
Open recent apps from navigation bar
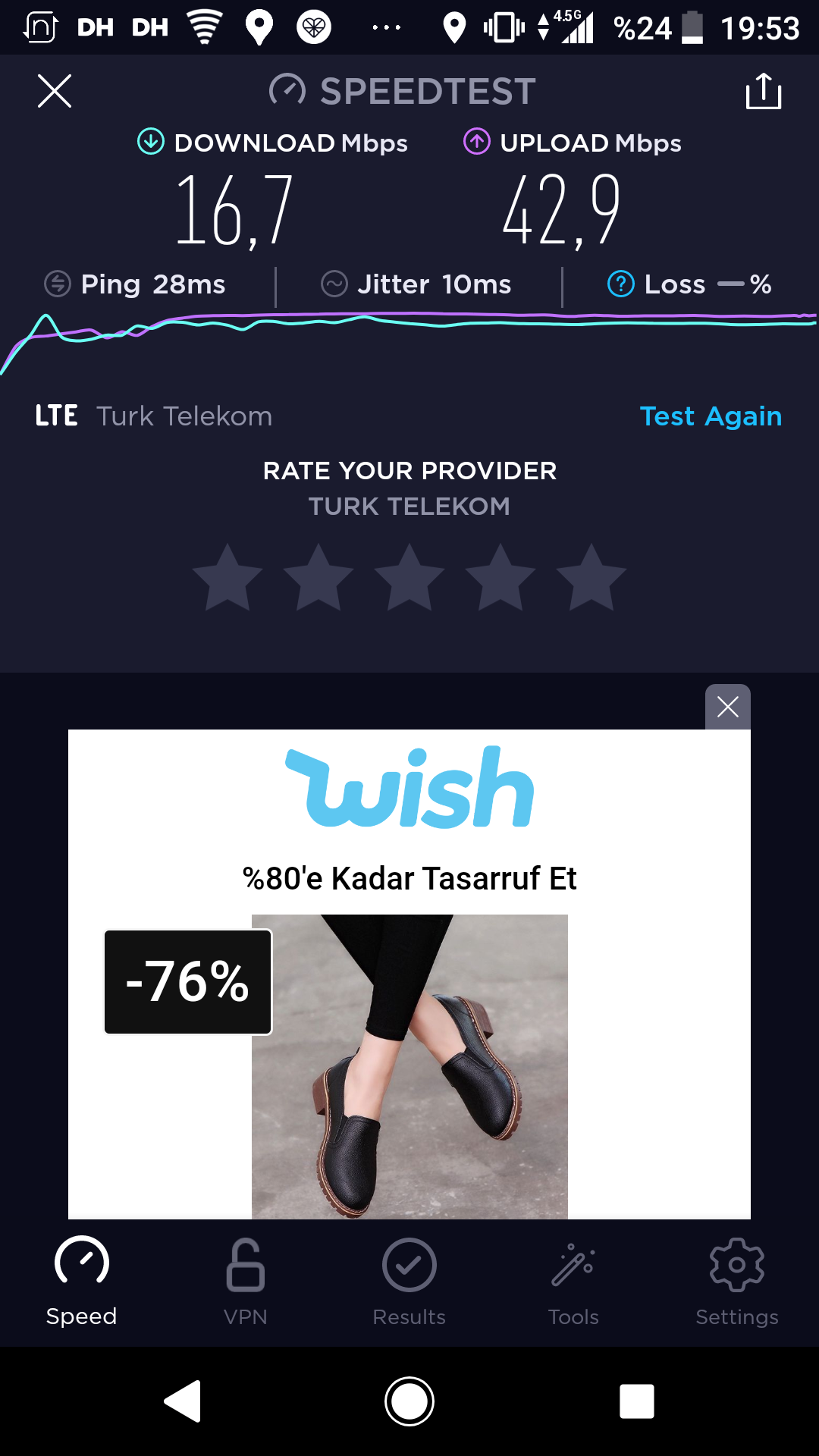637,1401
